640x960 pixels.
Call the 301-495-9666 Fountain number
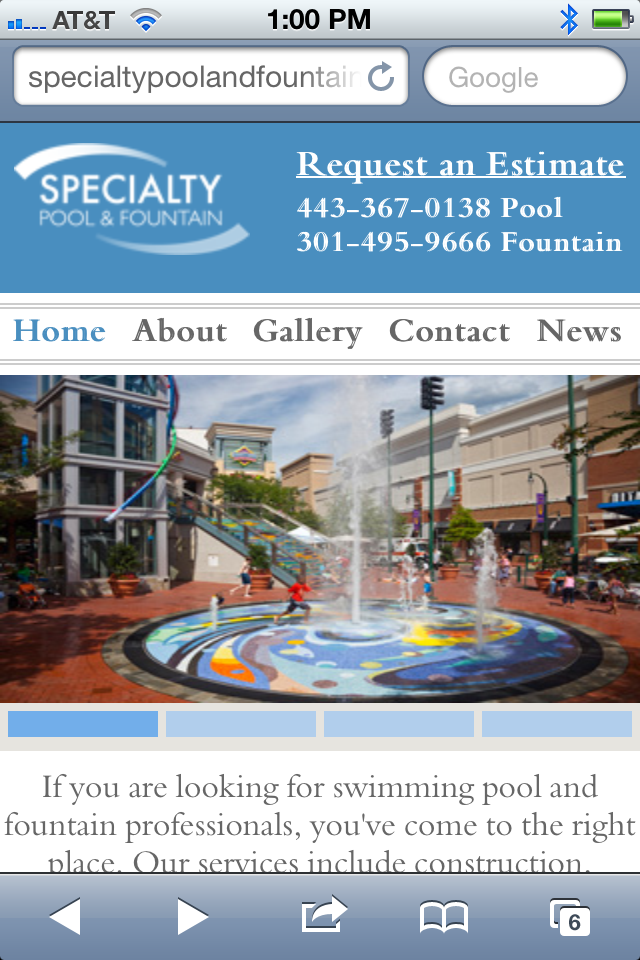(x=458, y=242)
